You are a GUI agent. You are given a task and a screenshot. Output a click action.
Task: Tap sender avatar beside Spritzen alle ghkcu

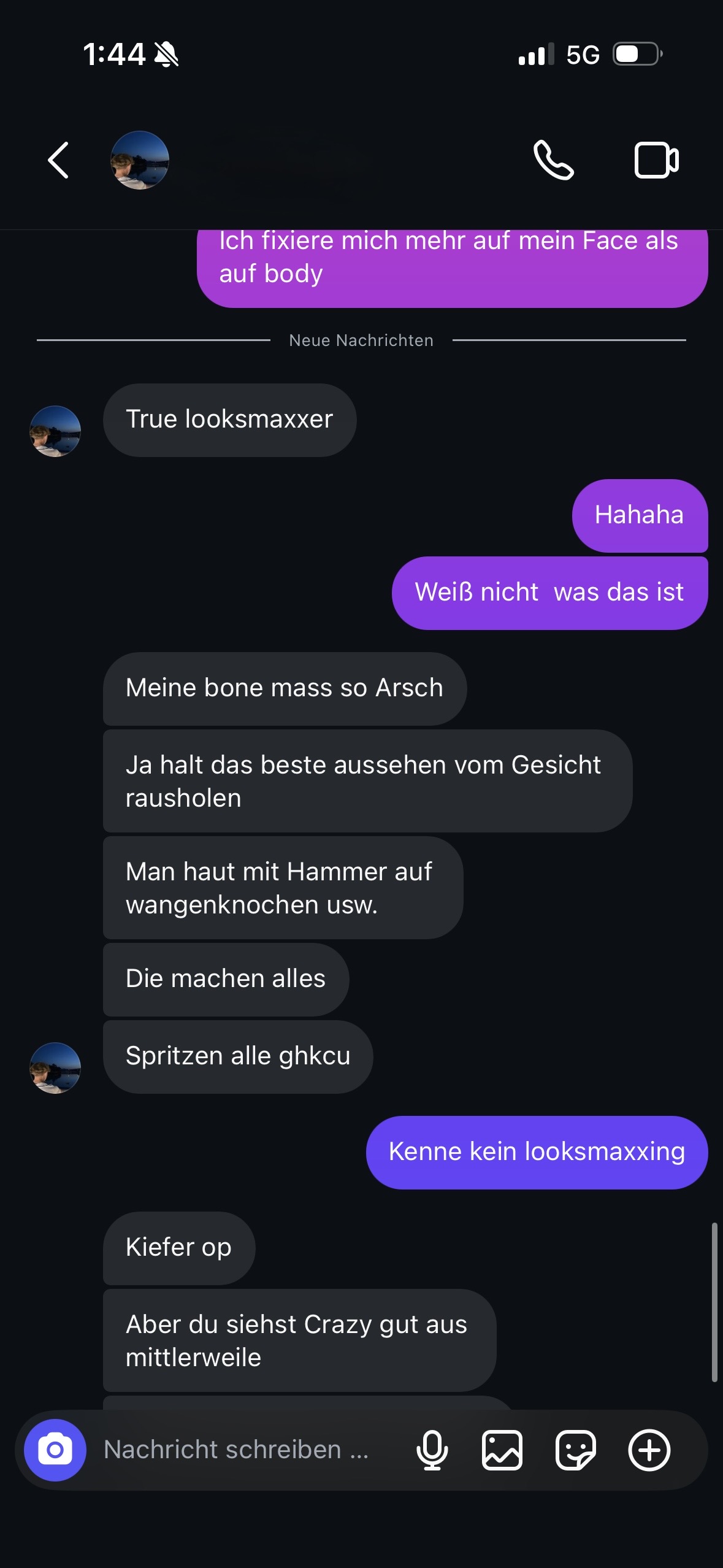[x=55, y=1068]
